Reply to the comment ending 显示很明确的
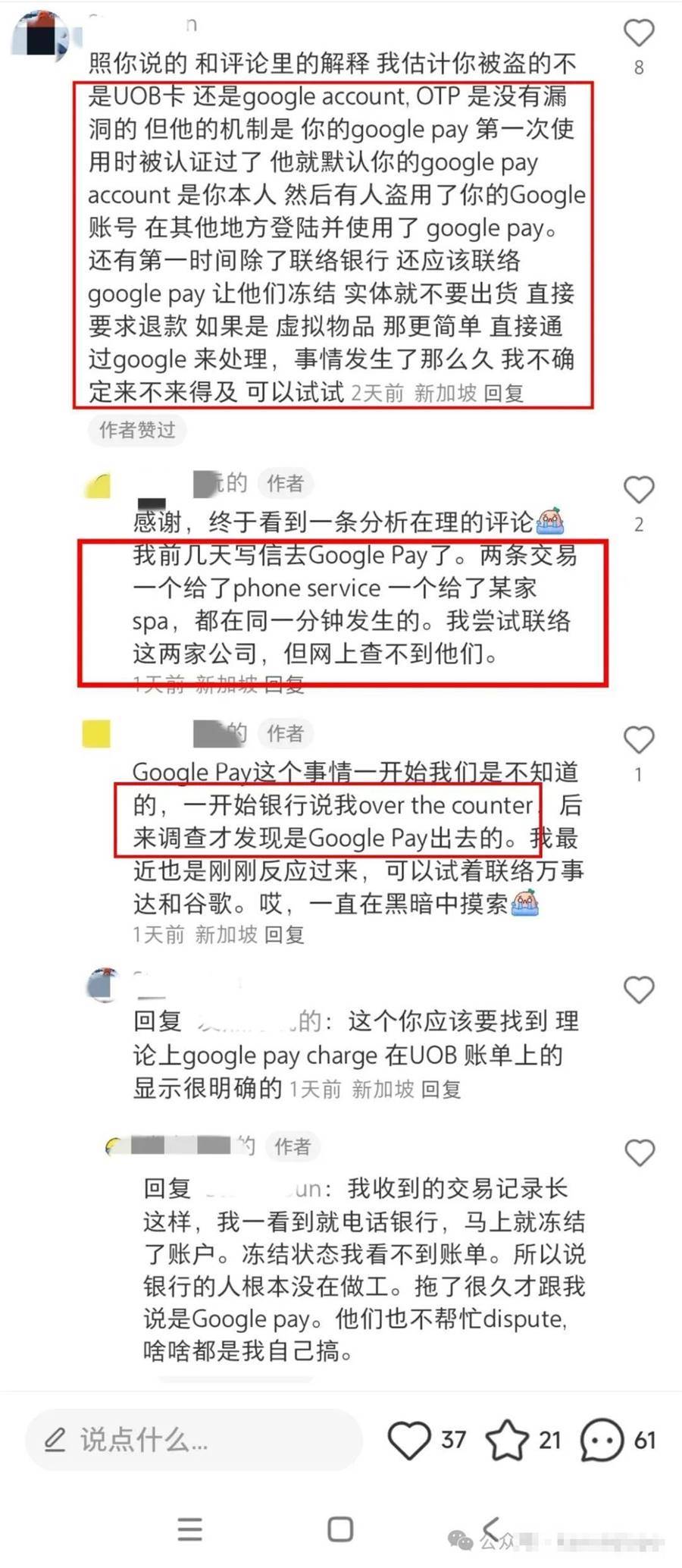Screen dimensions: 682x1568 tap(440, 1090)
